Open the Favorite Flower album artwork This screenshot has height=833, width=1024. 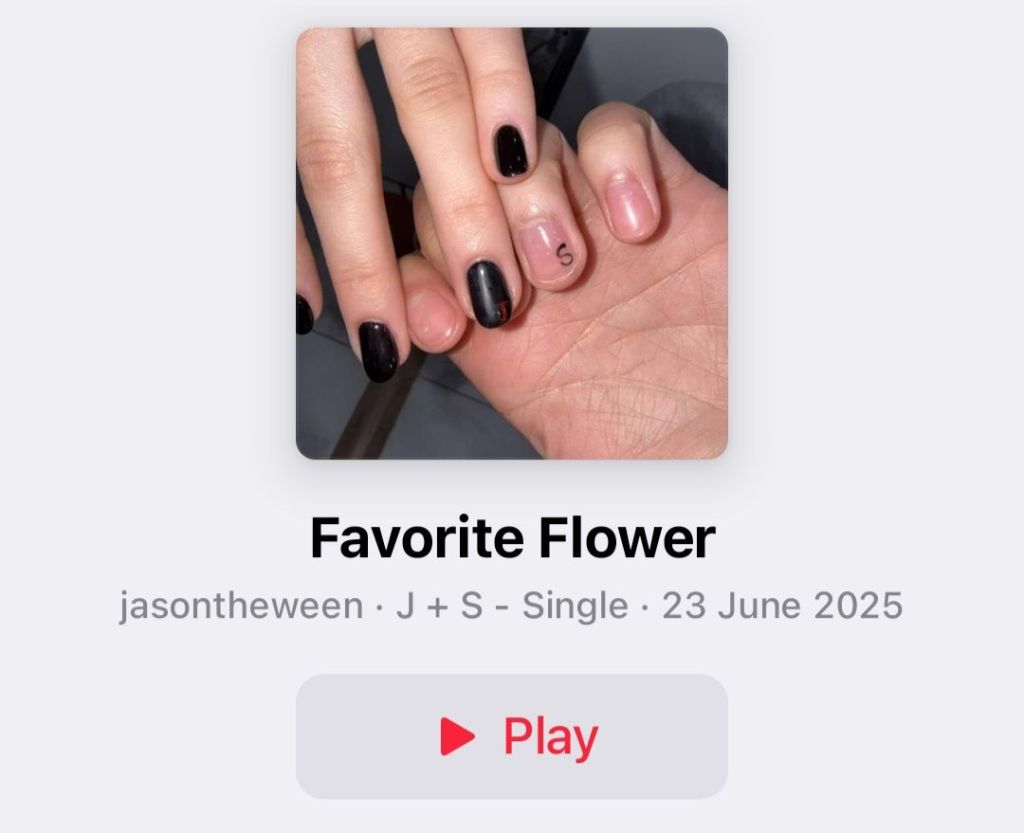(x=511, y=243)
